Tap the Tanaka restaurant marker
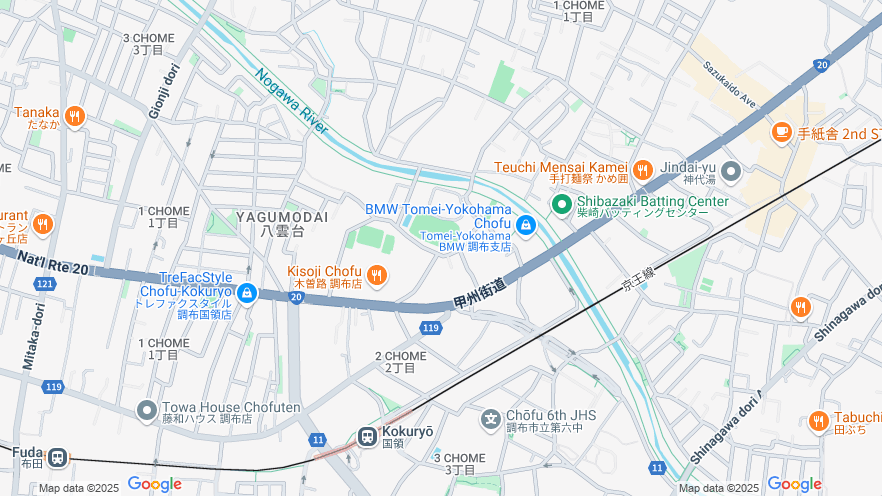Viewport: 882px width, 496px height. pyautogui.click(x=74, y=117)
